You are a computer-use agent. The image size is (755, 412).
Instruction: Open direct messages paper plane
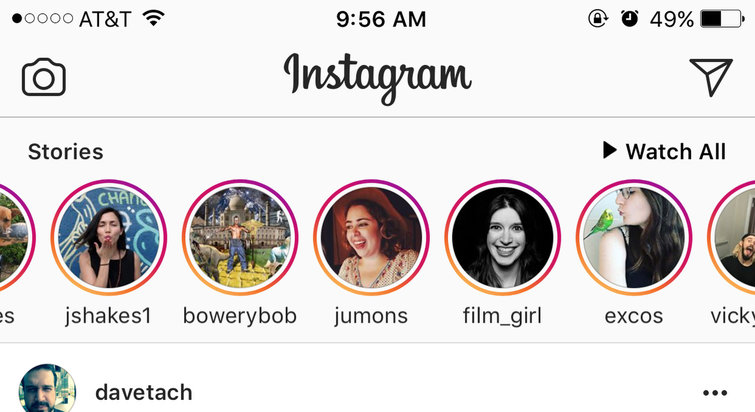(711, 77)
